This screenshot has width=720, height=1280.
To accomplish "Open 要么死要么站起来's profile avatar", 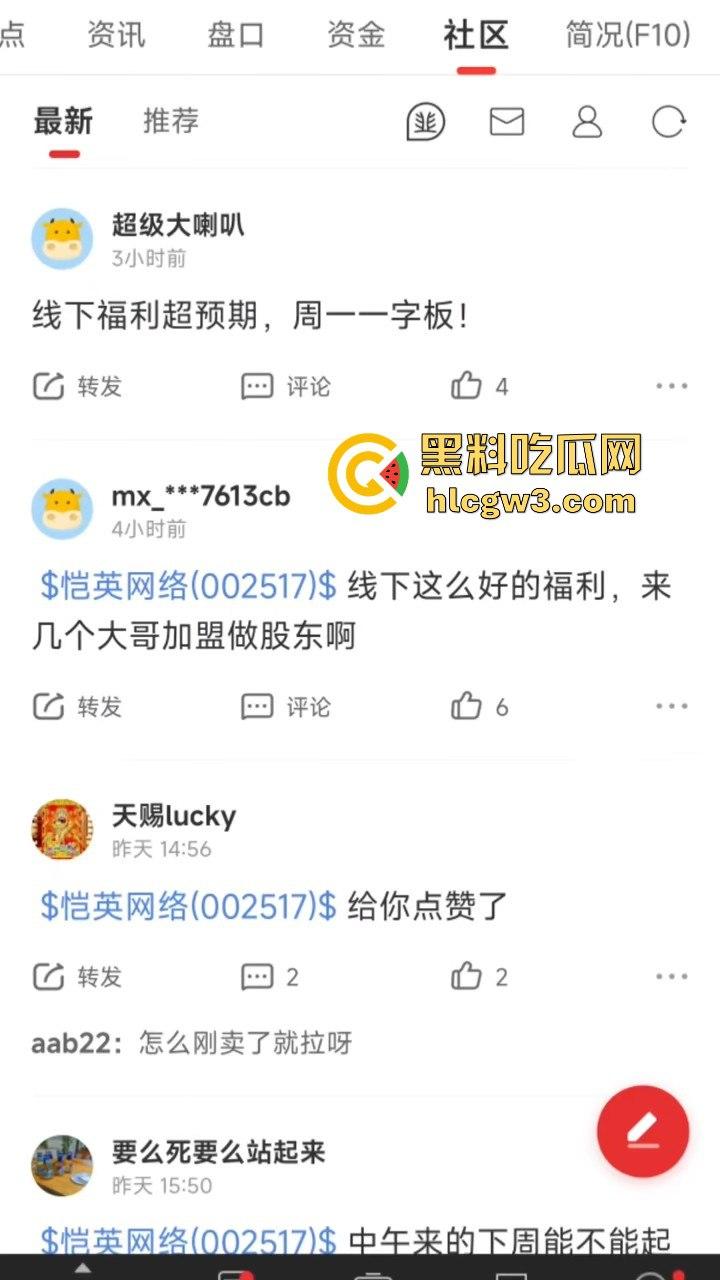I will (62, 1166).
